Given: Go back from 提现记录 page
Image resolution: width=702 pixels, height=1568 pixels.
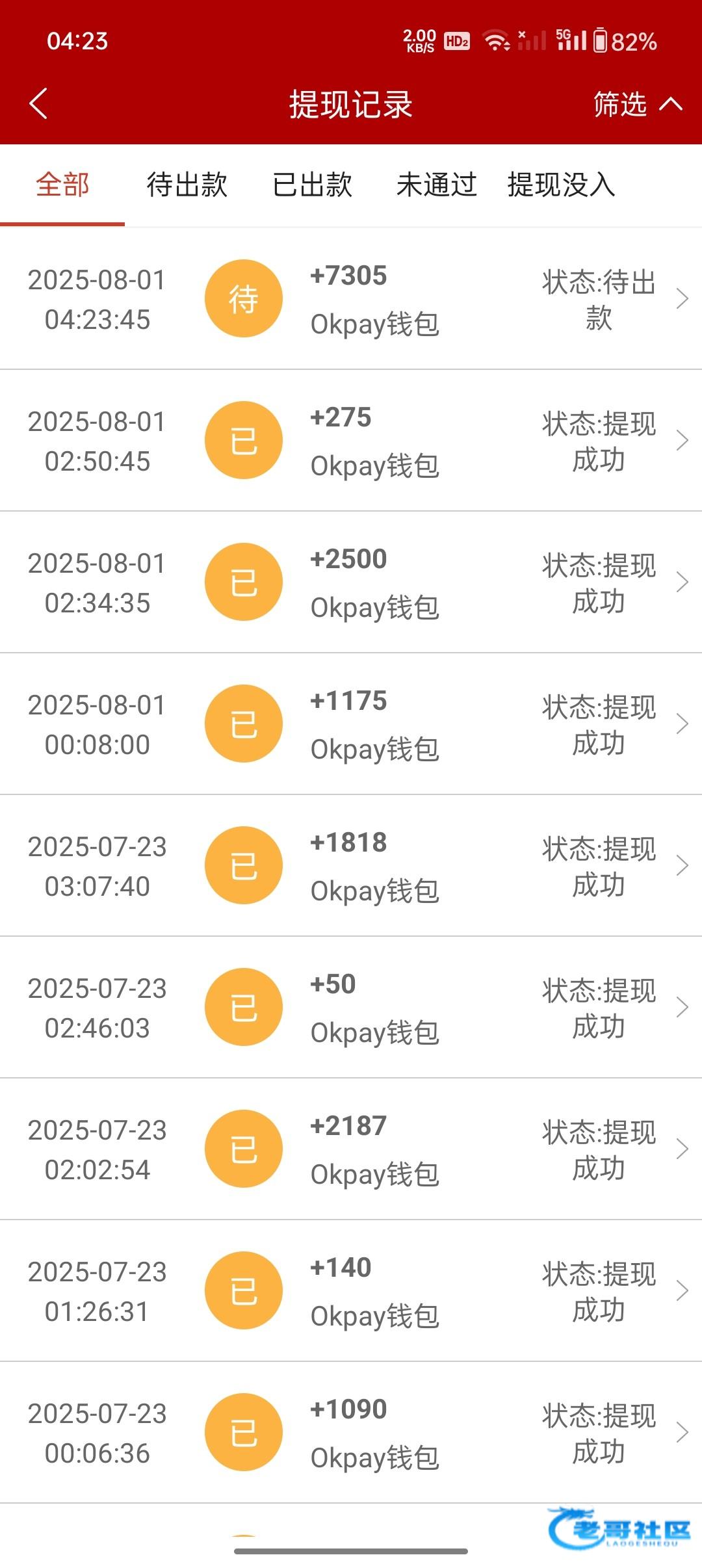Looking at the screenshot, I should click(x=39, y=104).
